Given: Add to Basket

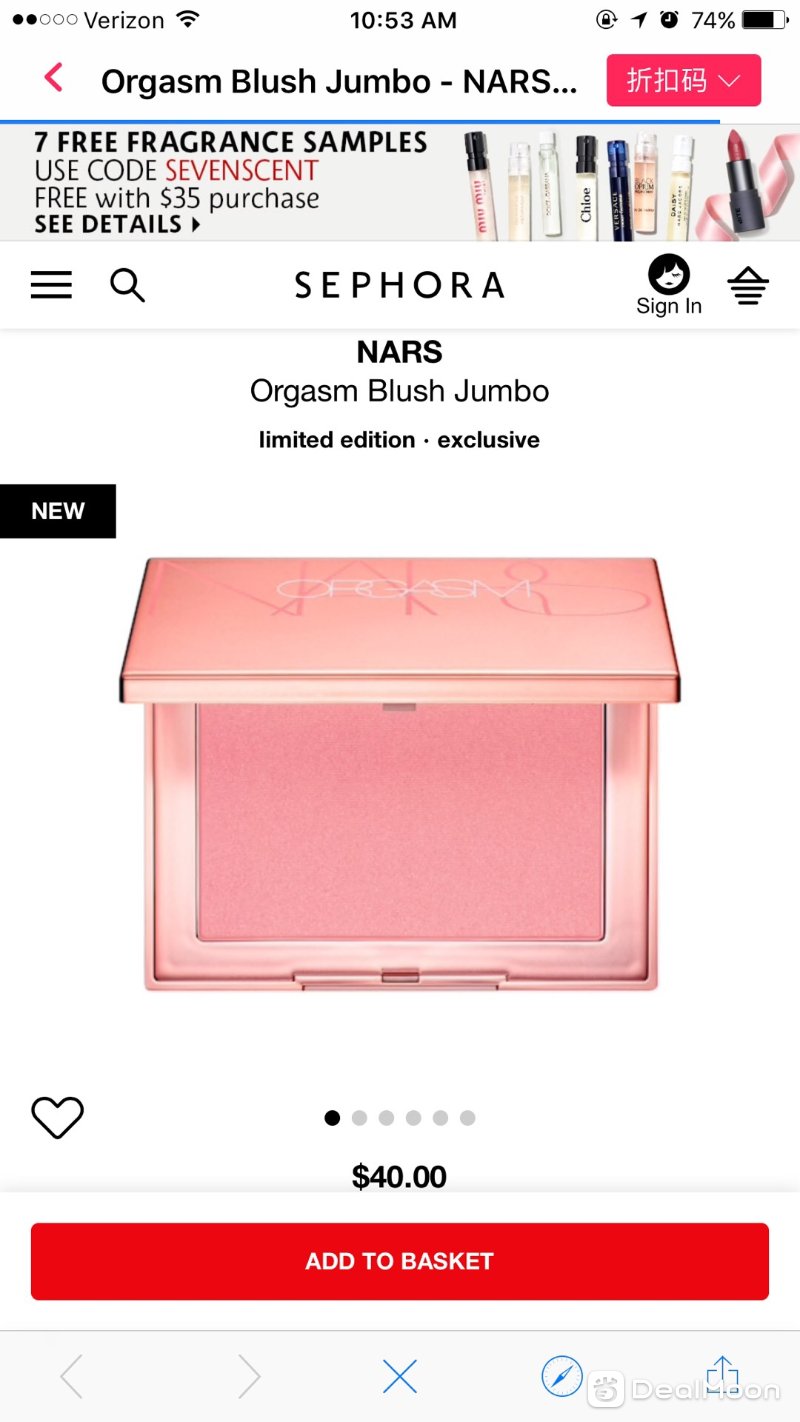Looking at the screenshot, I should click(400, 1261).
